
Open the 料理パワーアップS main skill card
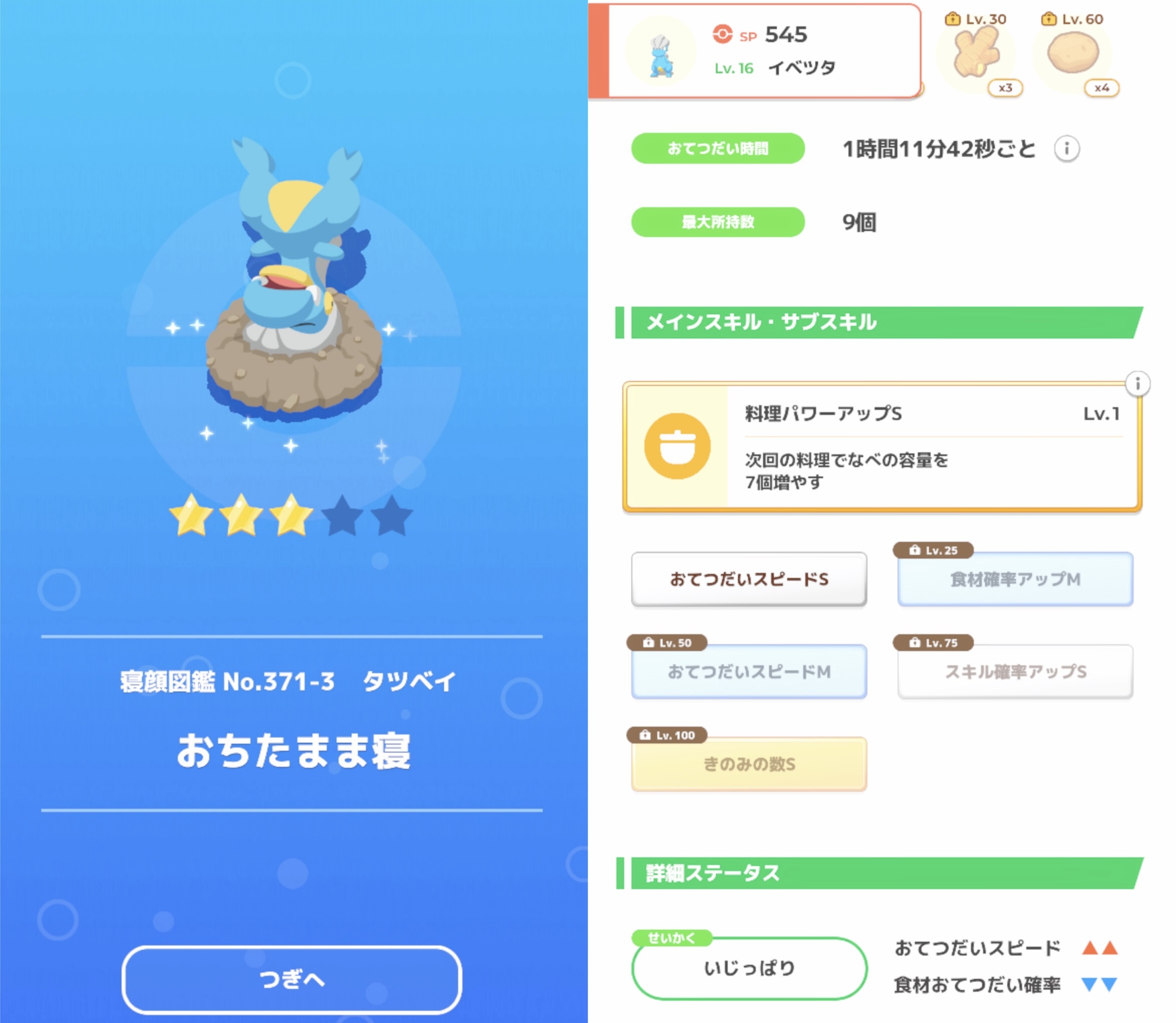point(882,446)
